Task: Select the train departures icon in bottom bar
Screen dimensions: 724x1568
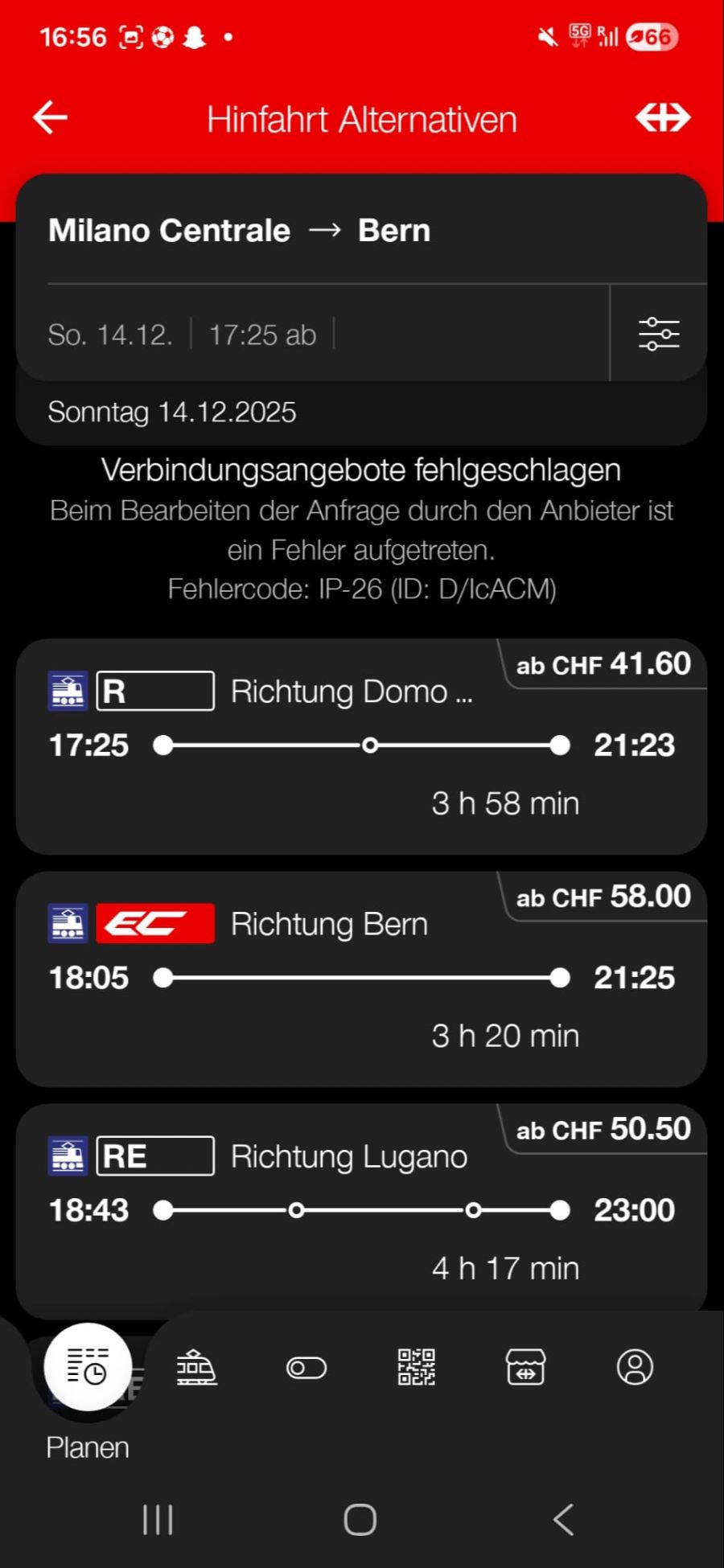Action: 196,1369
